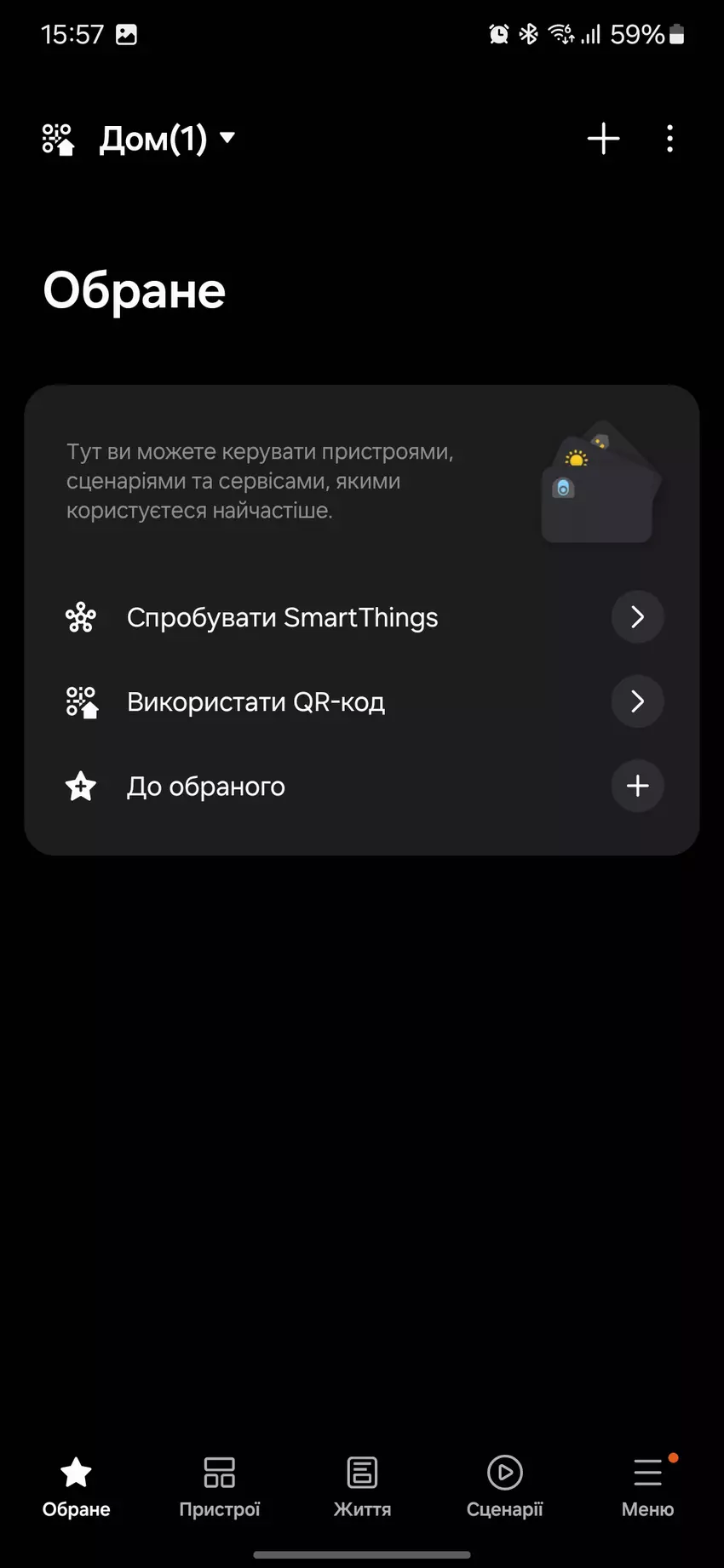Go to the Життя tab
724x1568 pixels.
pyautogui.click(x=362, y=1486)
